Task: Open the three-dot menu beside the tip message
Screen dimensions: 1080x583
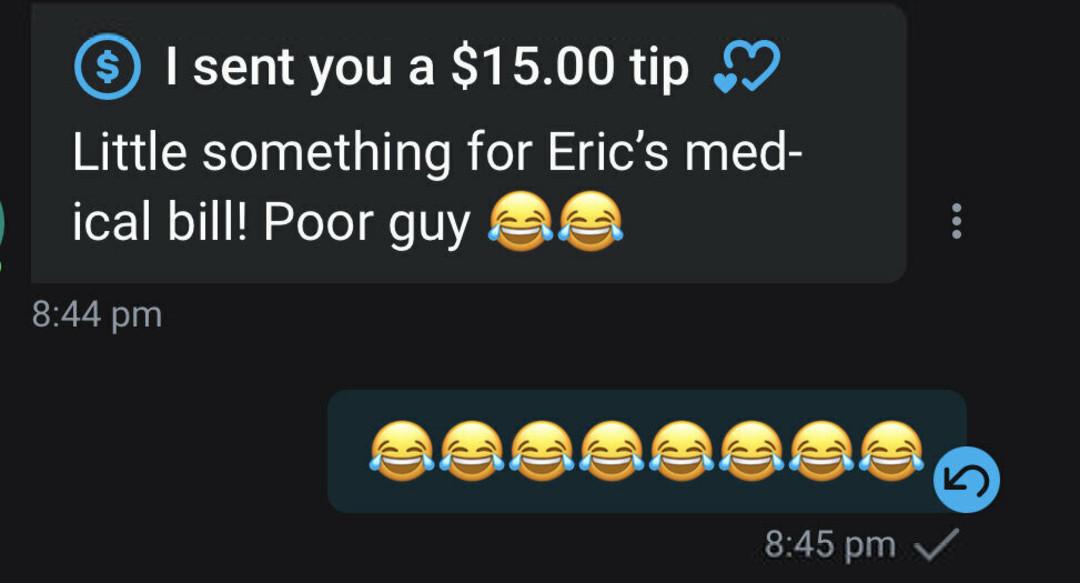Action: pos(957,221)
